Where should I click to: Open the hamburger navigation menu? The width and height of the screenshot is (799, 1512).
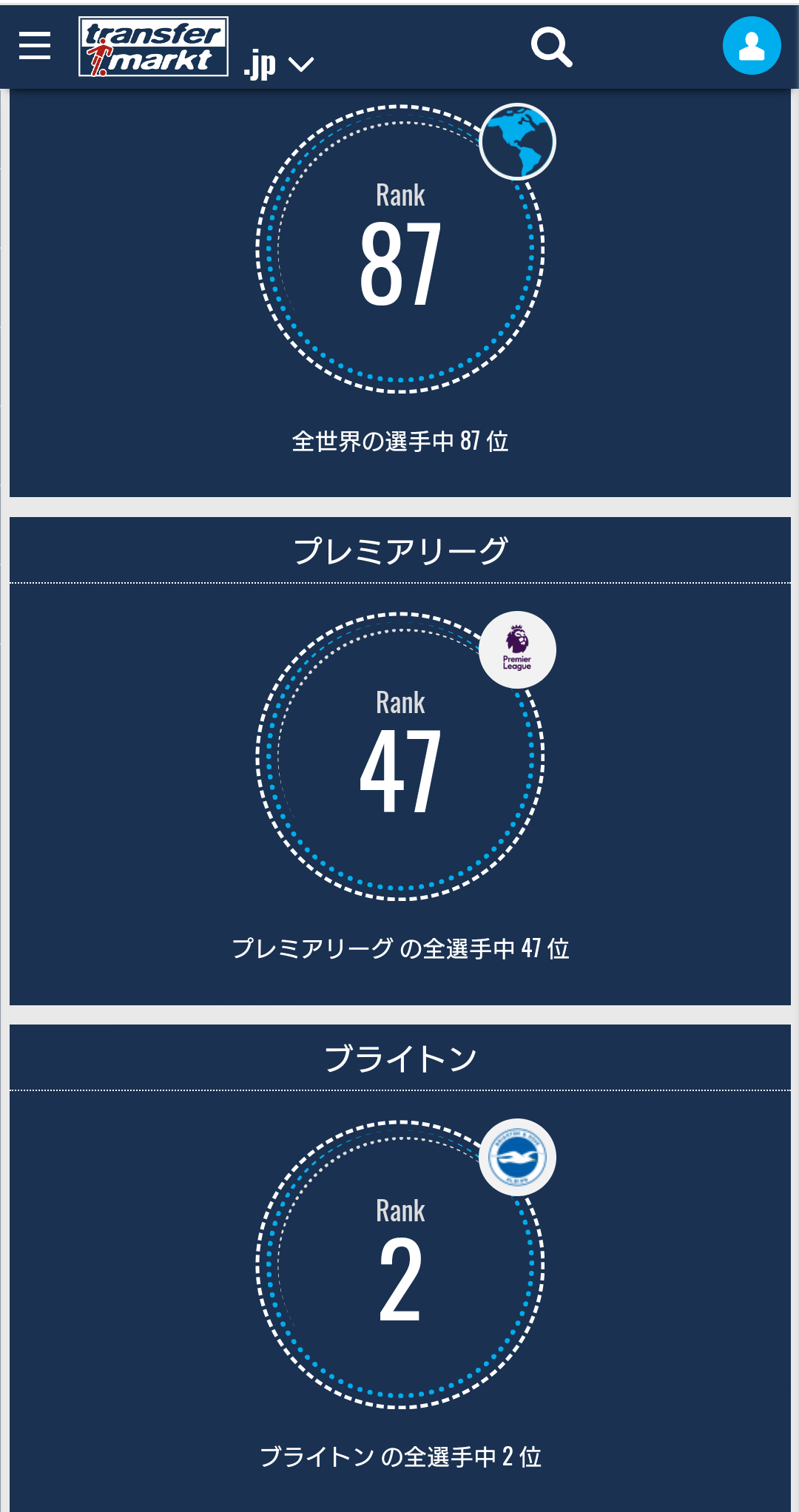(35, 46)
